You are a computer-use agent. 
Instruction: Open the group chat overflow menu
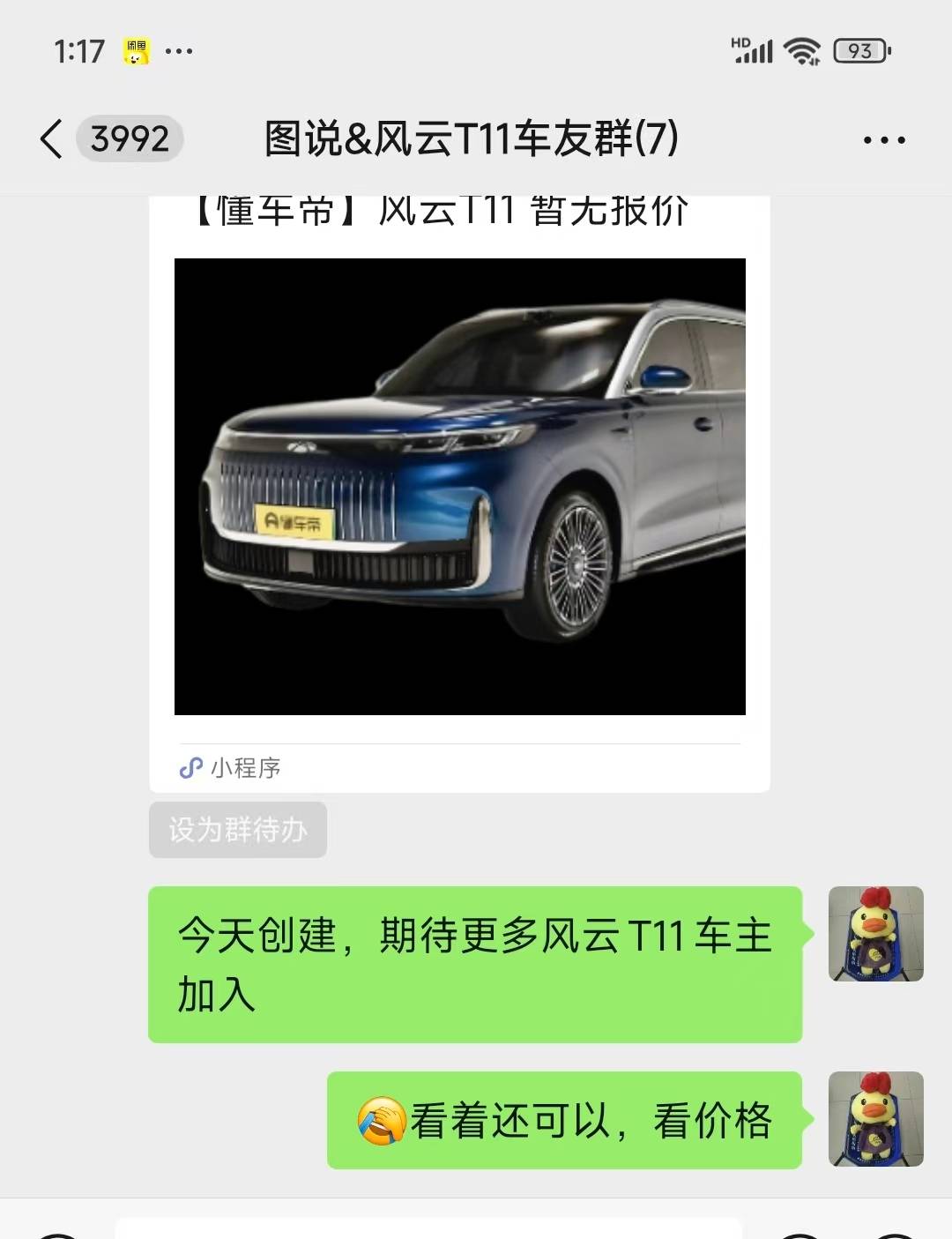pyautogui.click(x=884, y=140)
